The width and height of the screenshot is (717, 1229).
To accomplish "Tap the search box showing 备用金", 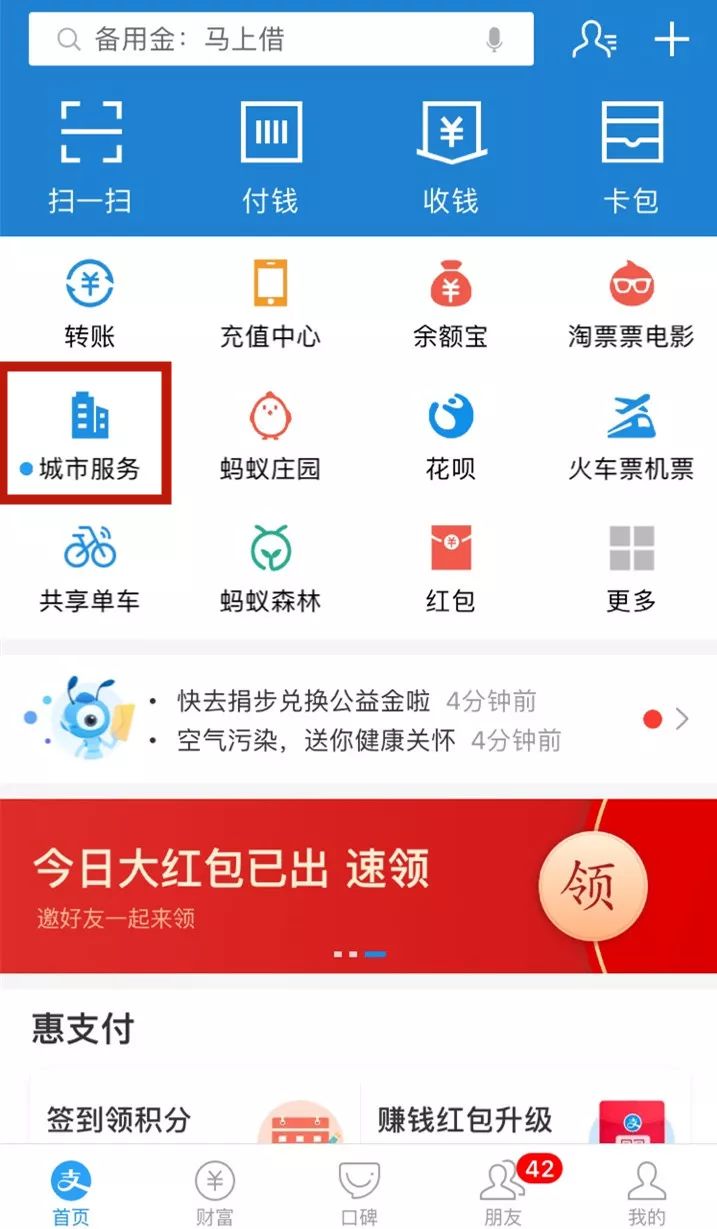I will [260, 40].
